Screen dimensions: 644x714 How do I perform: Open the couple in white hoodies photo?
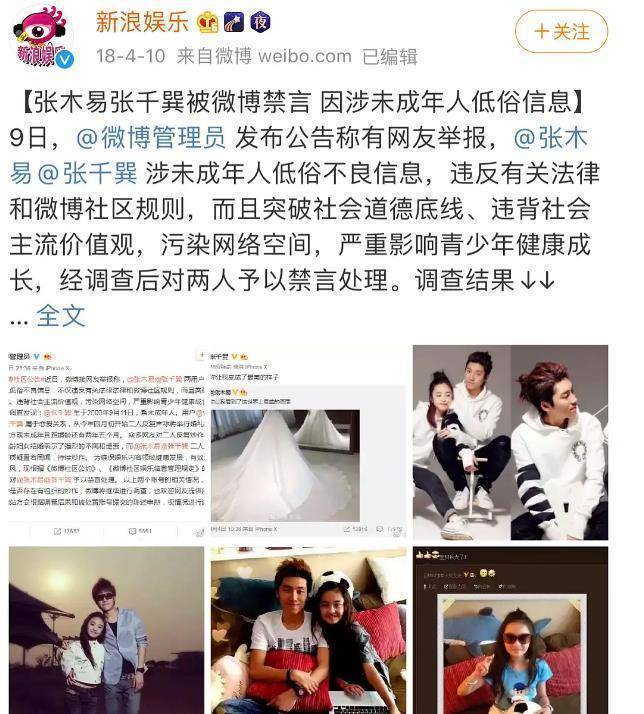(x=511, y=442)
